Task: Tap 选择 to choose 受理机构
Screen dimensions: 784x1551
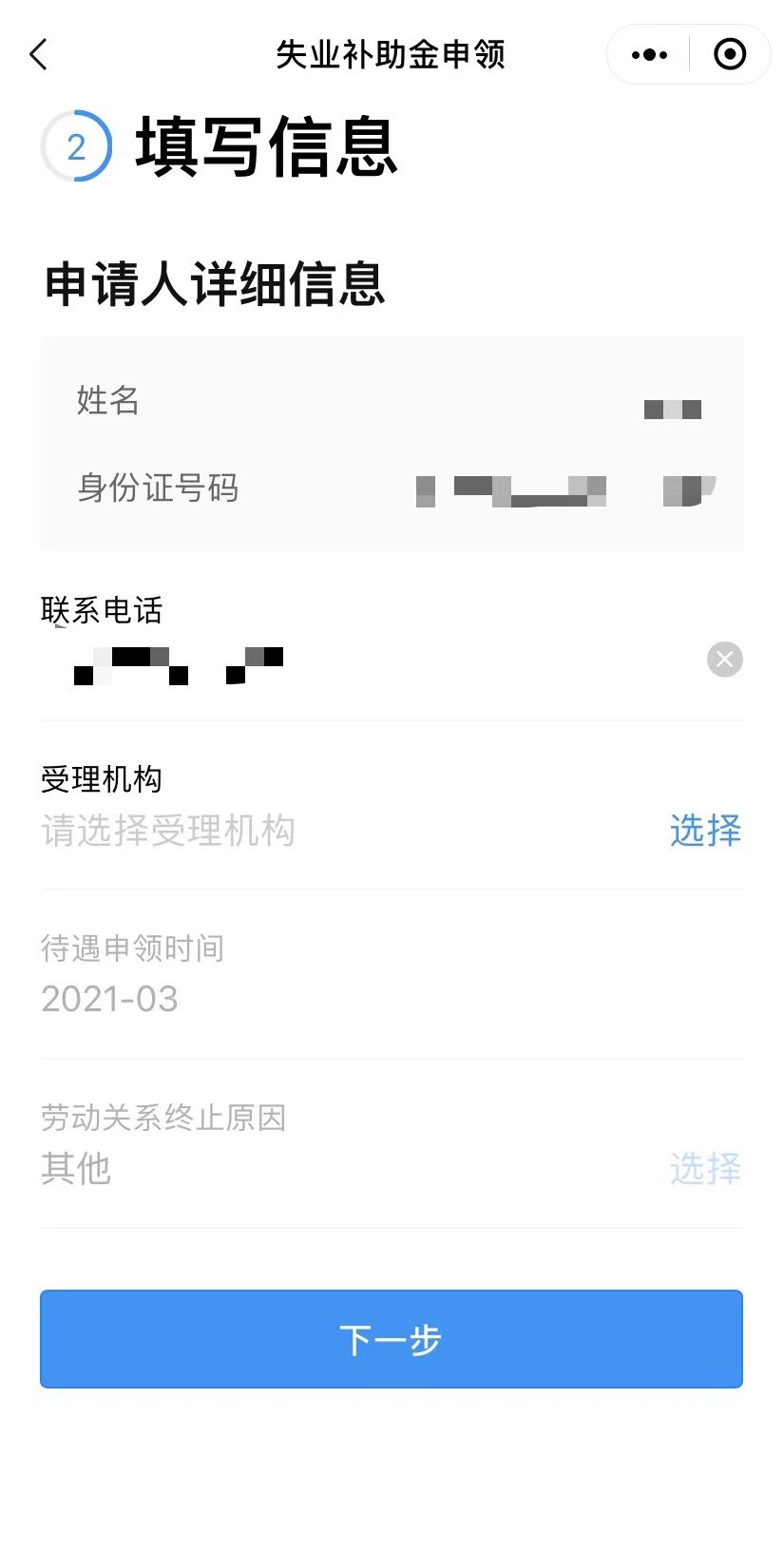Action: (x=704, y=831)
